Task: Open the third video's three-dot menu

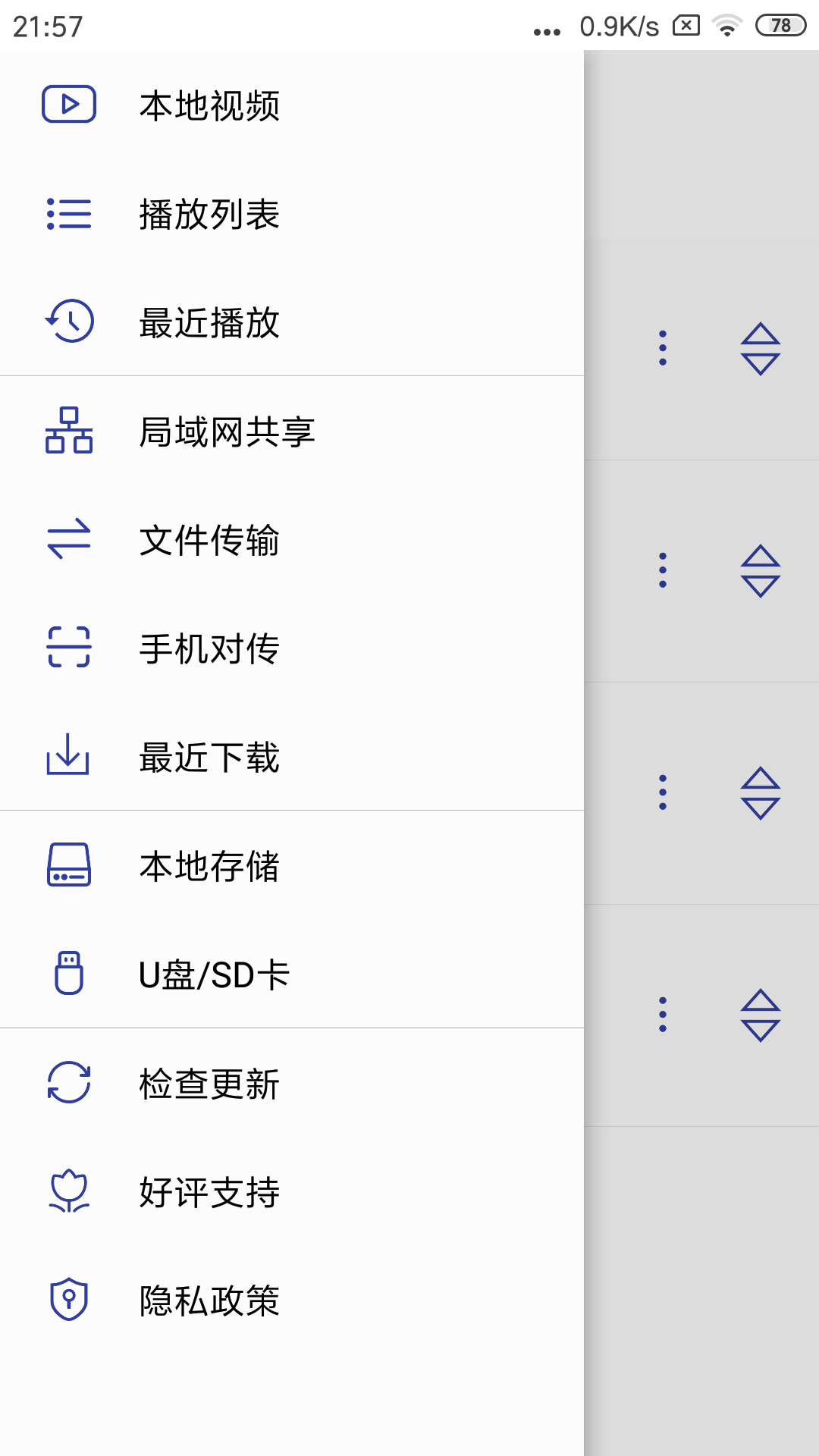Action: pos(662,791)
